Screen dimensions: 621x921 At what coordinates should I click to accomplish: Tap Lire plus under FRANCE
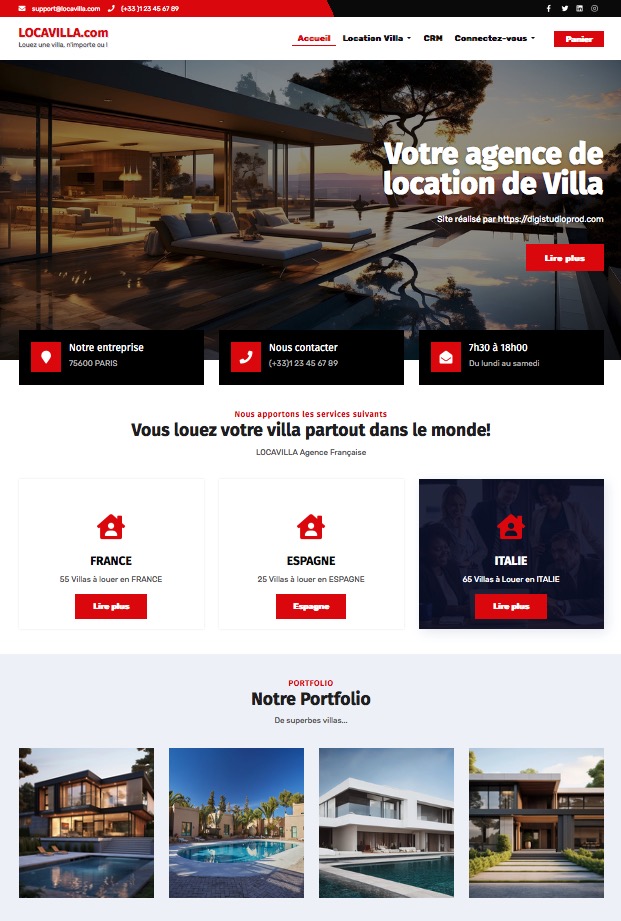(111, 606)
